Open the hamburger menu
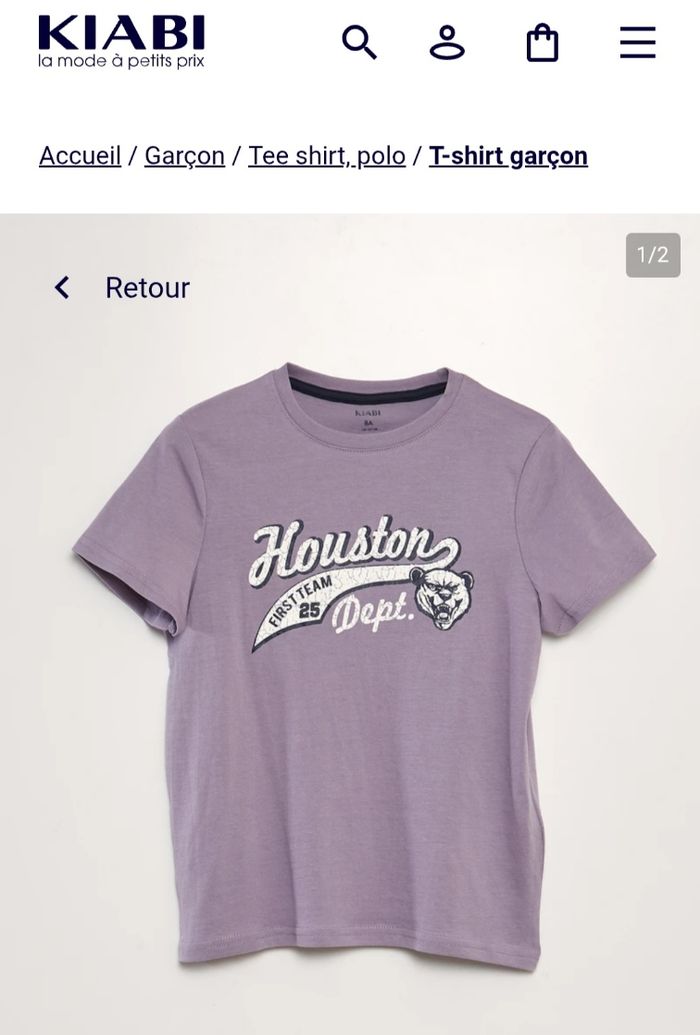 point(637,43)
